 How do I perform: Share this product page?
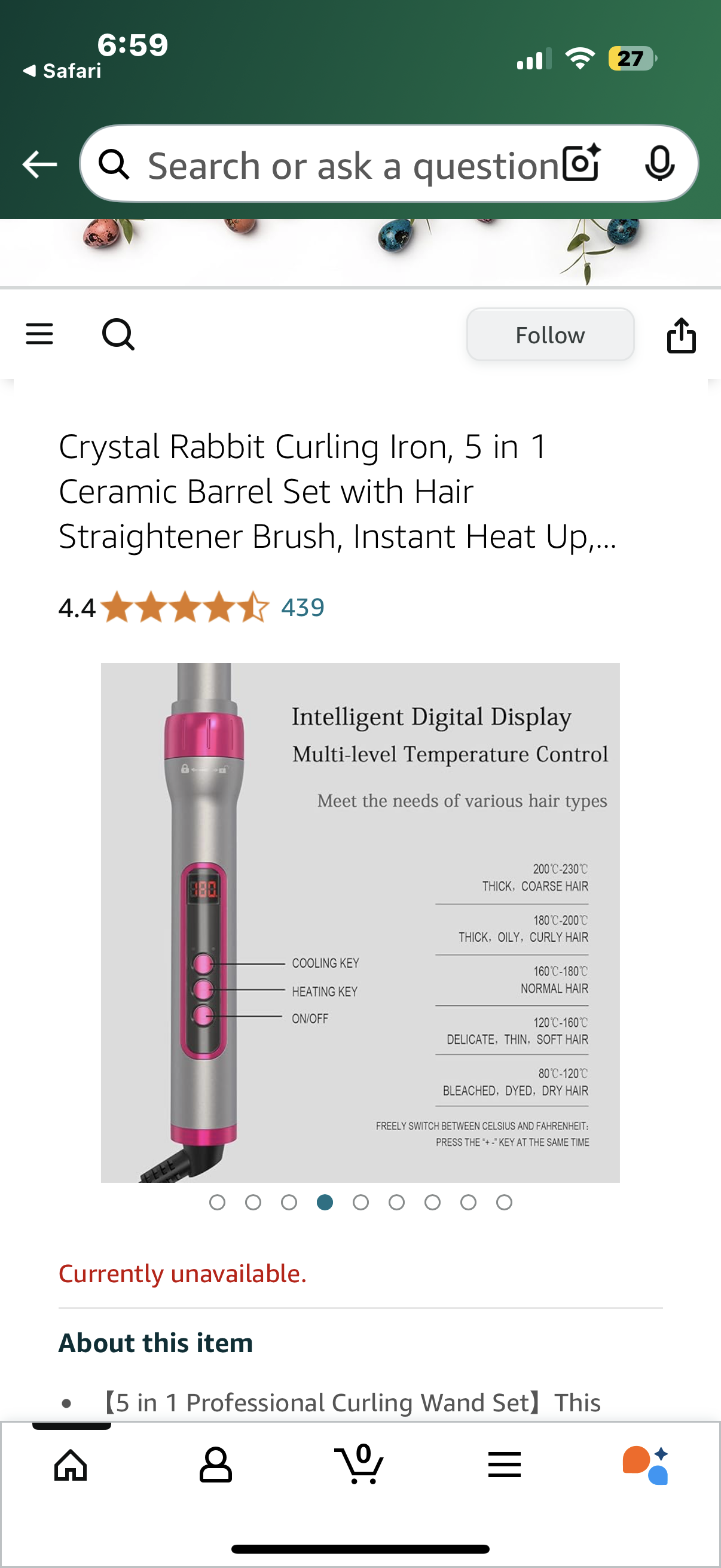681,335
